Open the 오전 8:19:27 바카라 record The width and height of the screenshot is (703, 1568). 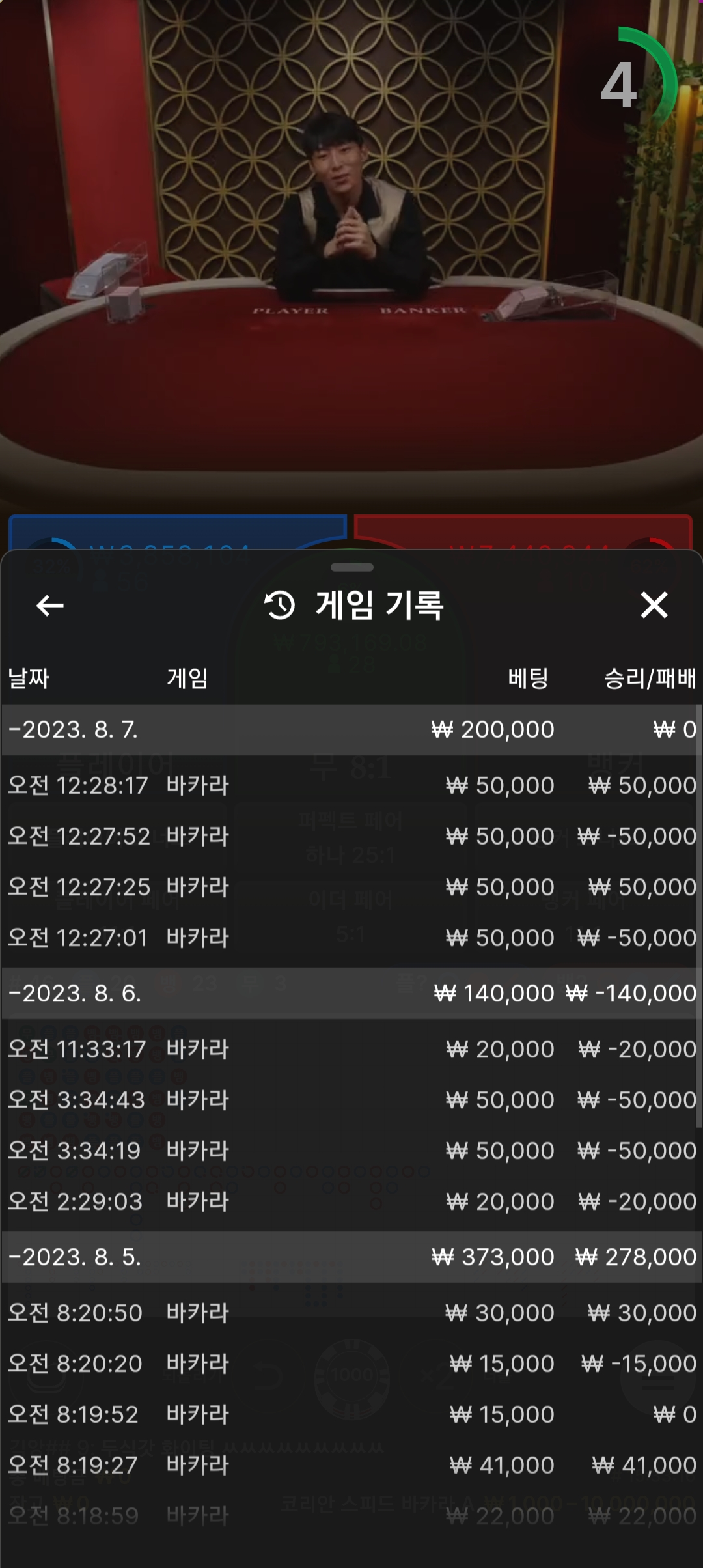coord(351,1465)
